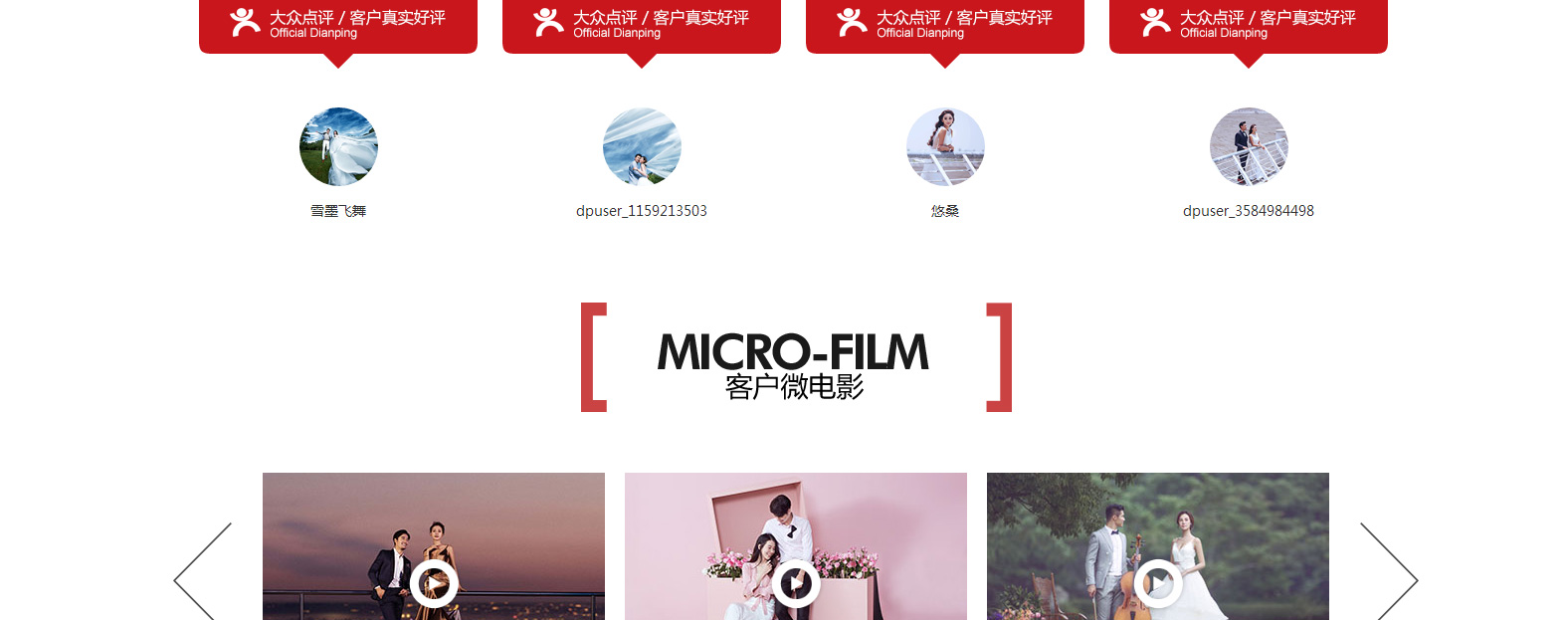Play the forest cello wedding video
This screenshot has width=1568, height=620.
point(1158,583)
